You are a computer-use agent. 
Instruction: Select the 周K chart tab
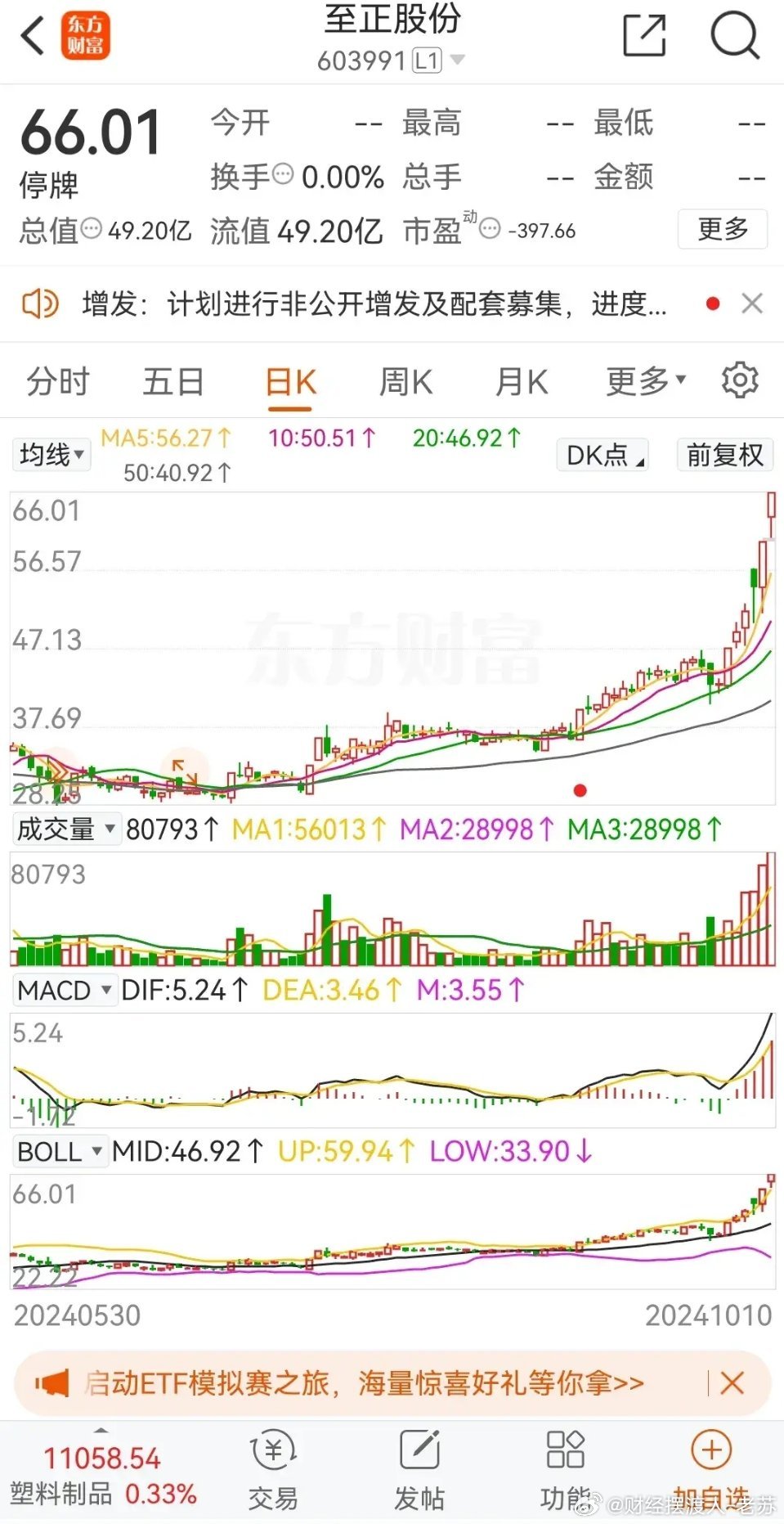405,382
